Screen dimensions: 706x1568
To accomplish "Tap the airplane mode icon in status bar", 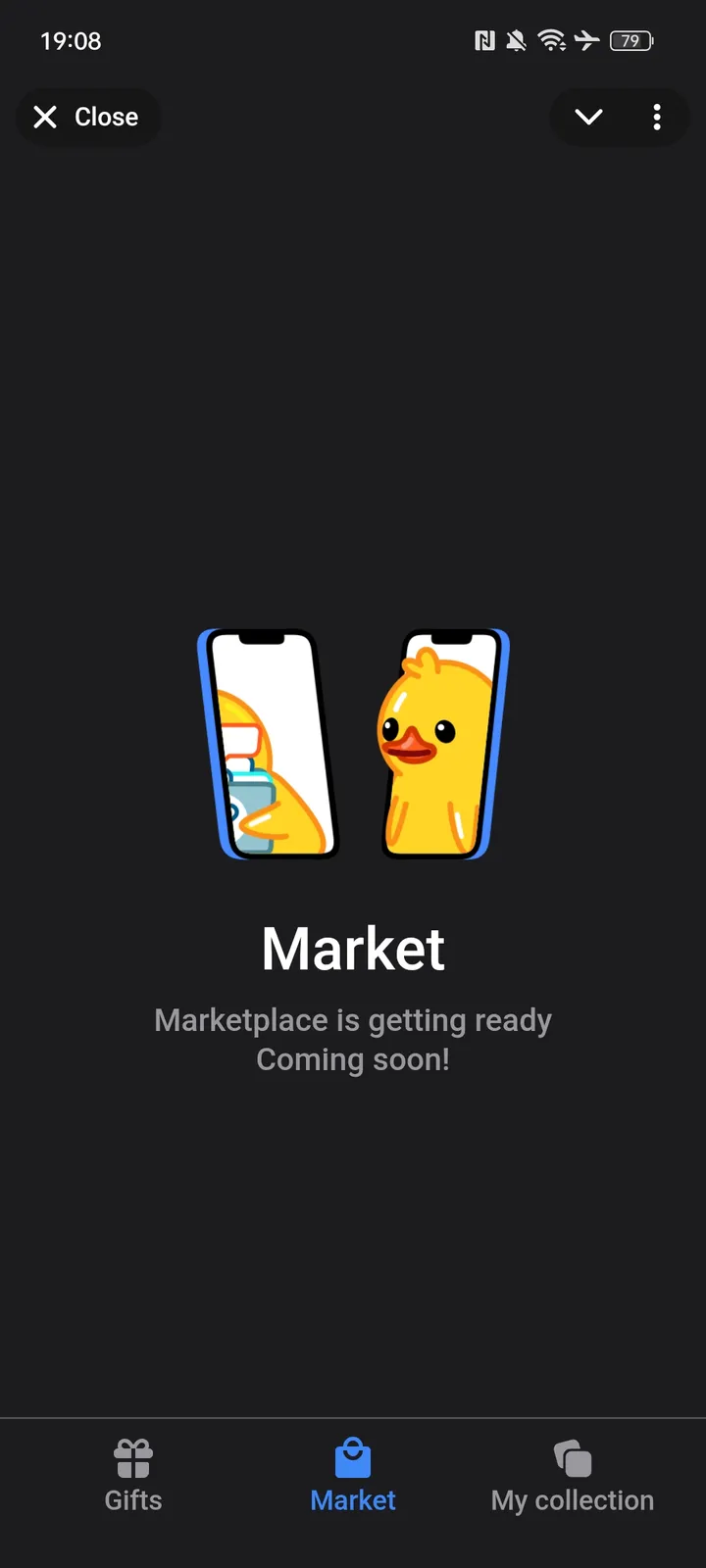I will click(586, 40).
